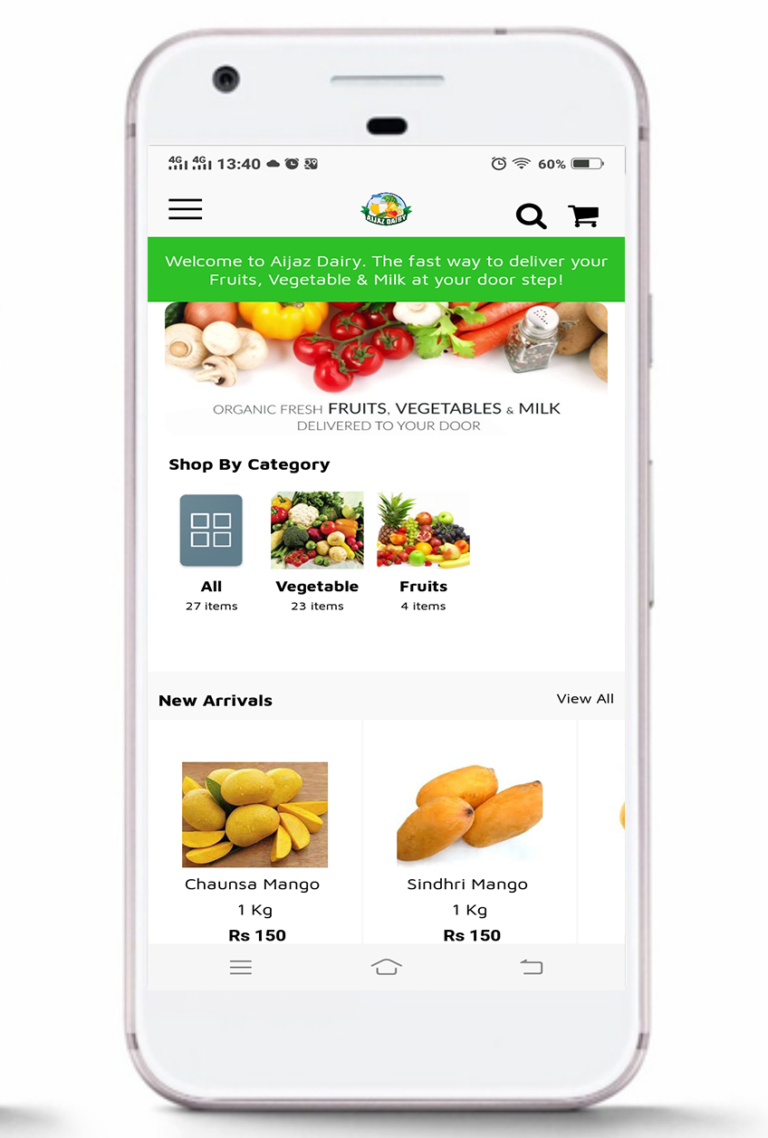Open the search icon

pos(530,215)
